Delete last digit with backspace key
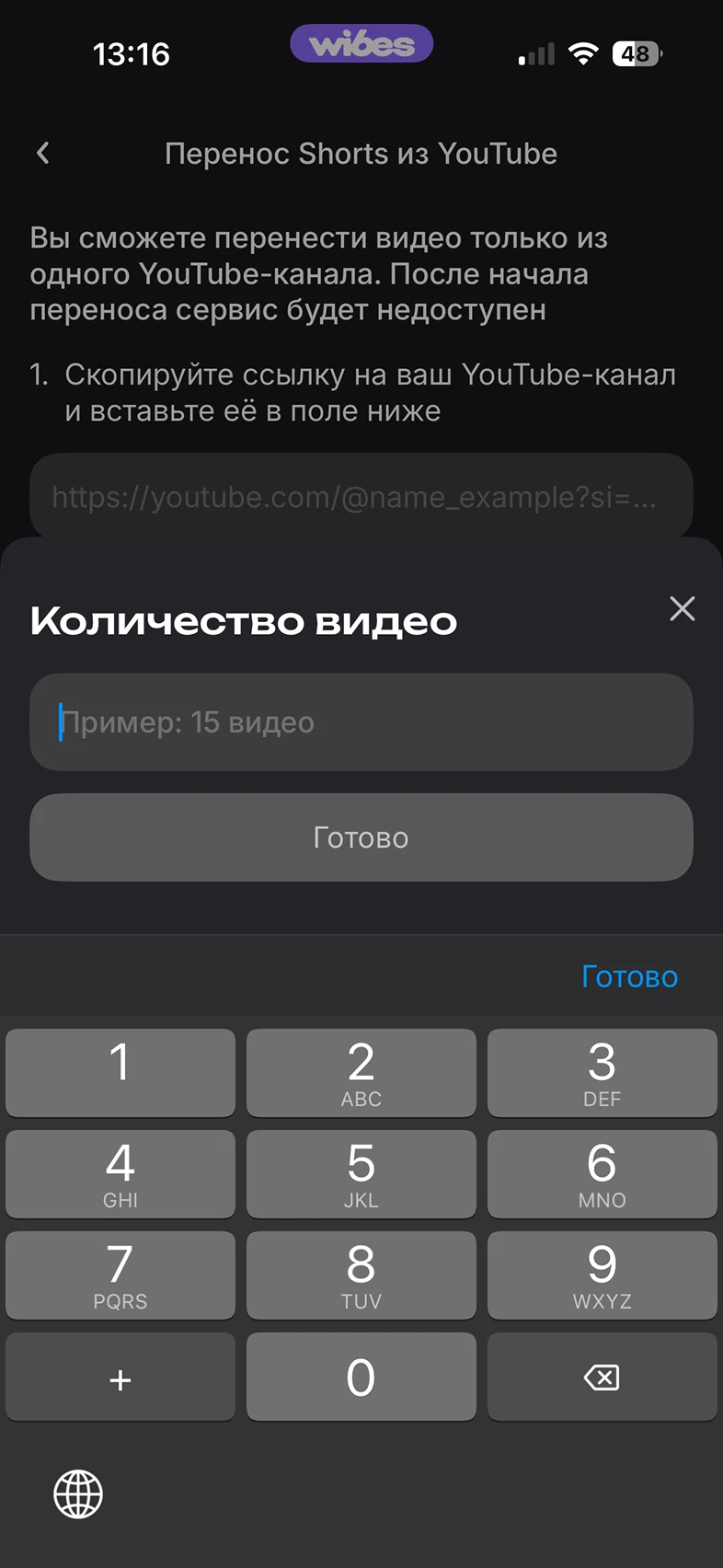Image resolution: width=723 pixels, height=1568 pixels. point(602,1377)
